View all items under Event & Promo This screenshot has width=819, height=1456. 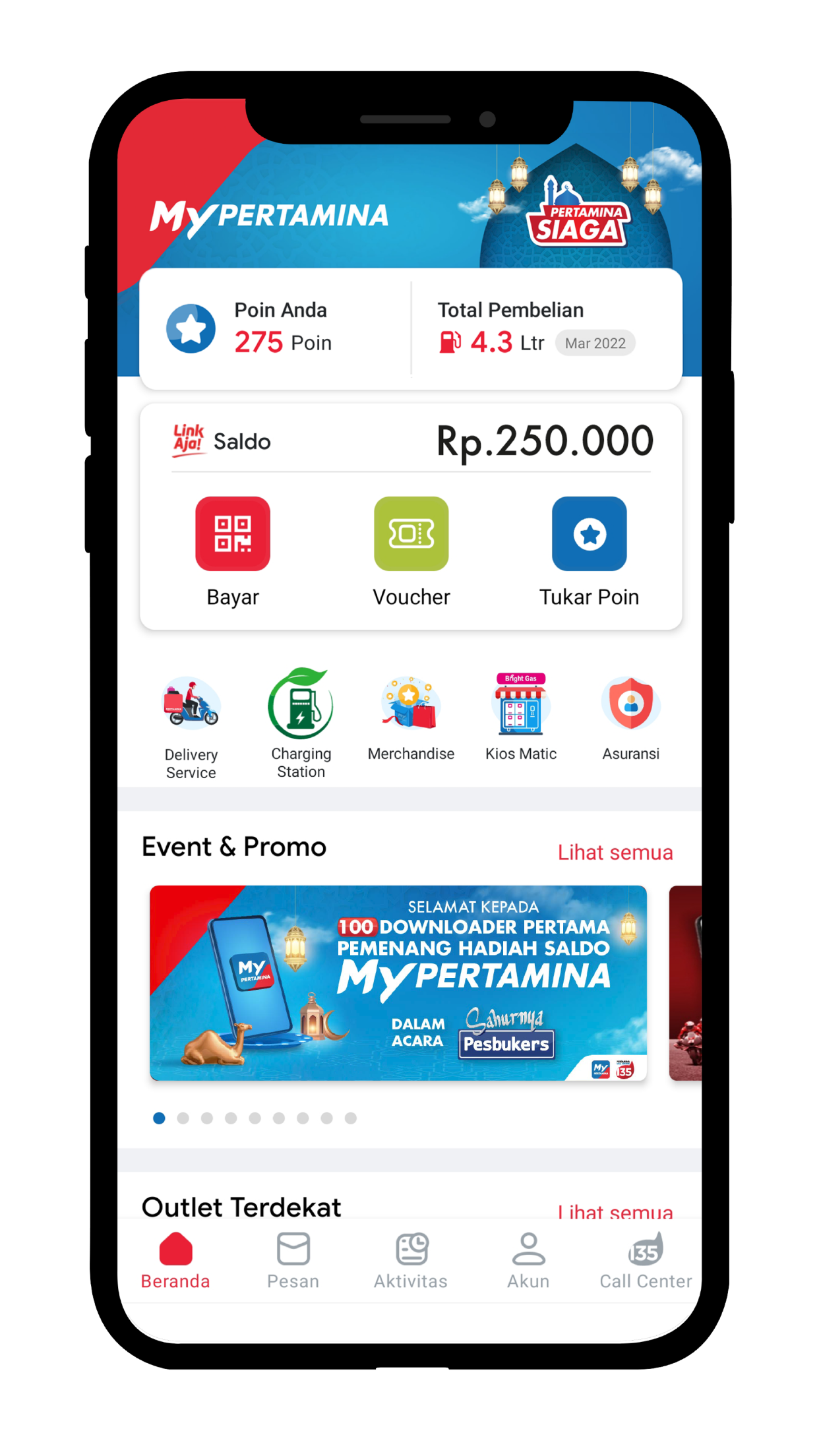615,852
